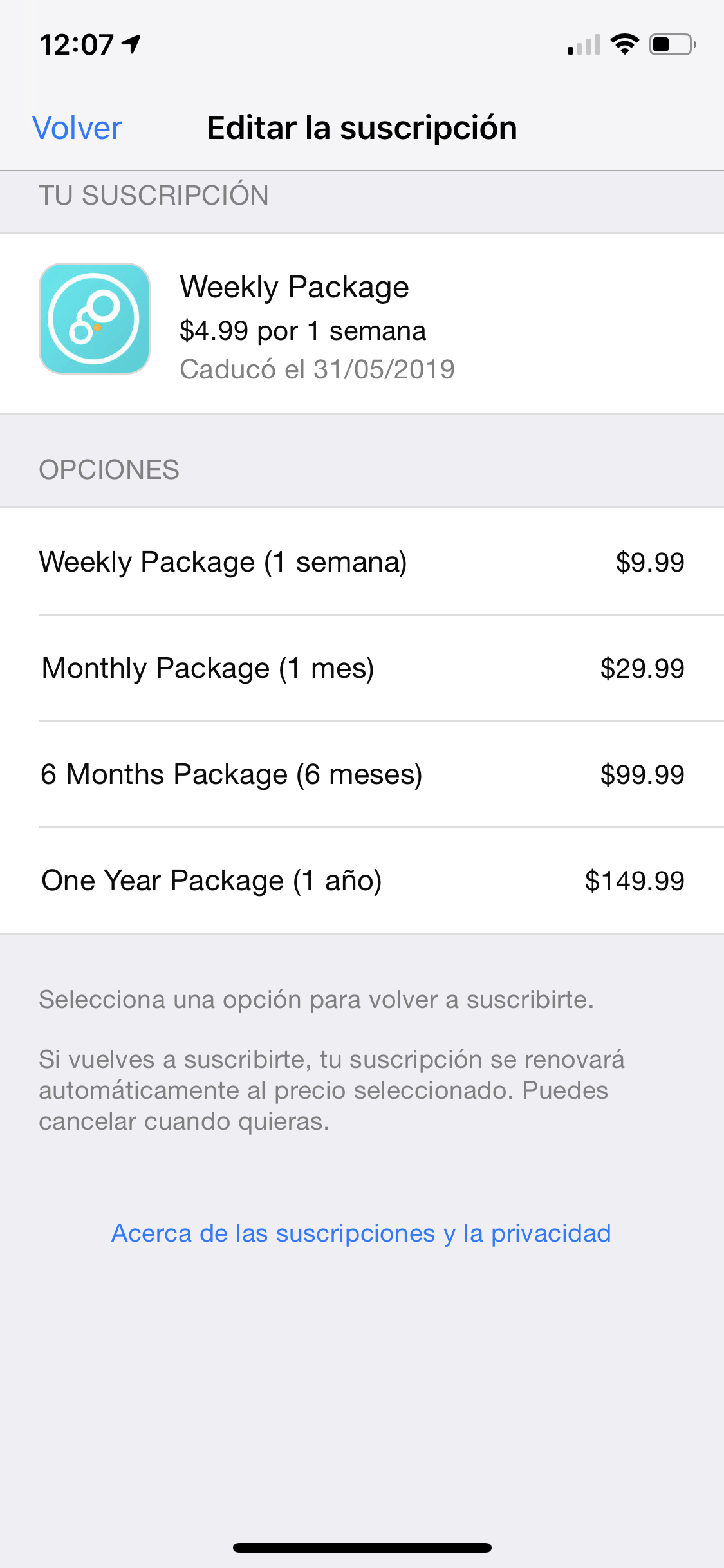The height and width of the screenshot is (1568, 724).
Task: Go back with the Volver button
Action: [77, 128]
